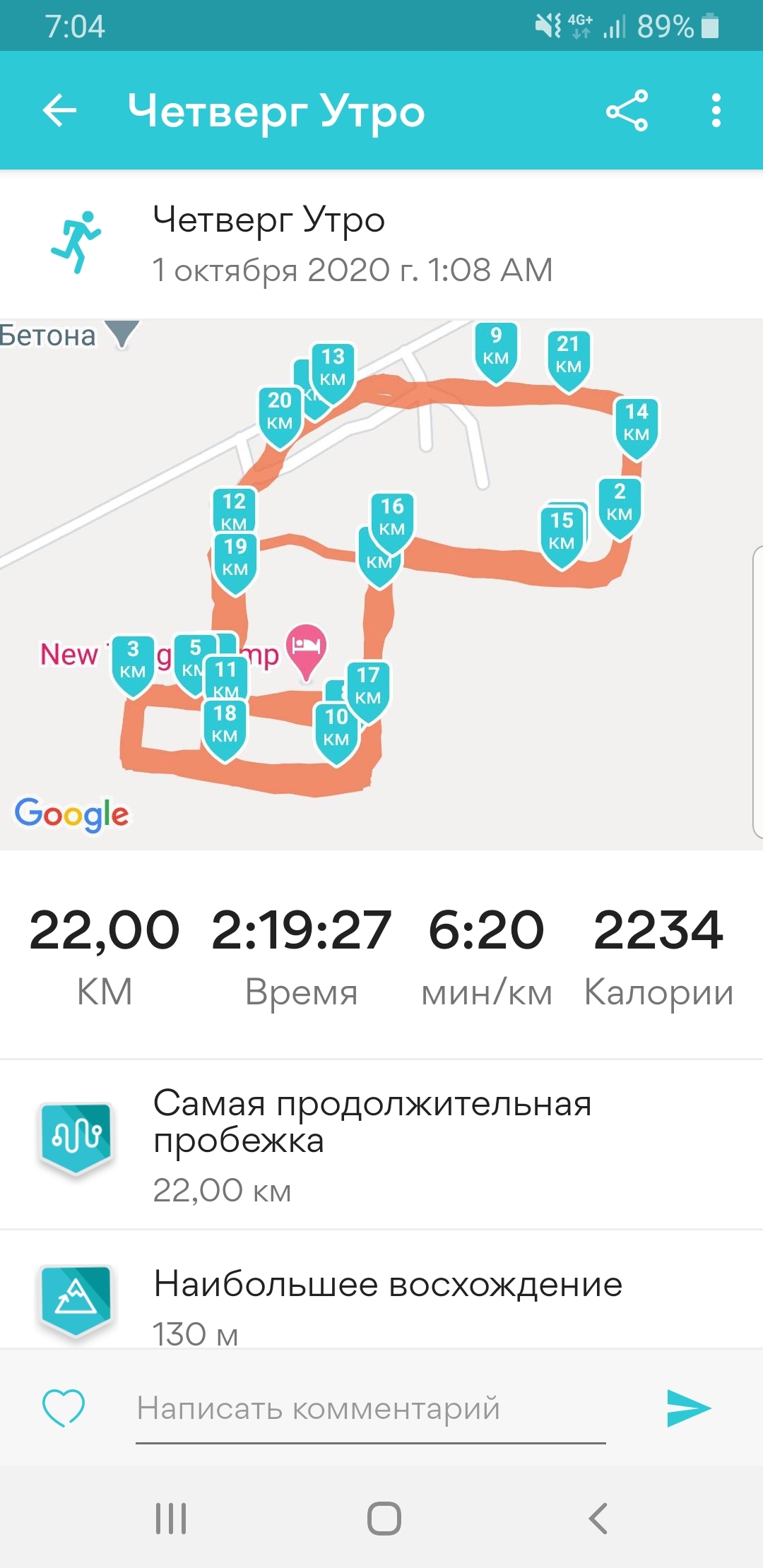Go back using the top arrow

click(60, 110)
